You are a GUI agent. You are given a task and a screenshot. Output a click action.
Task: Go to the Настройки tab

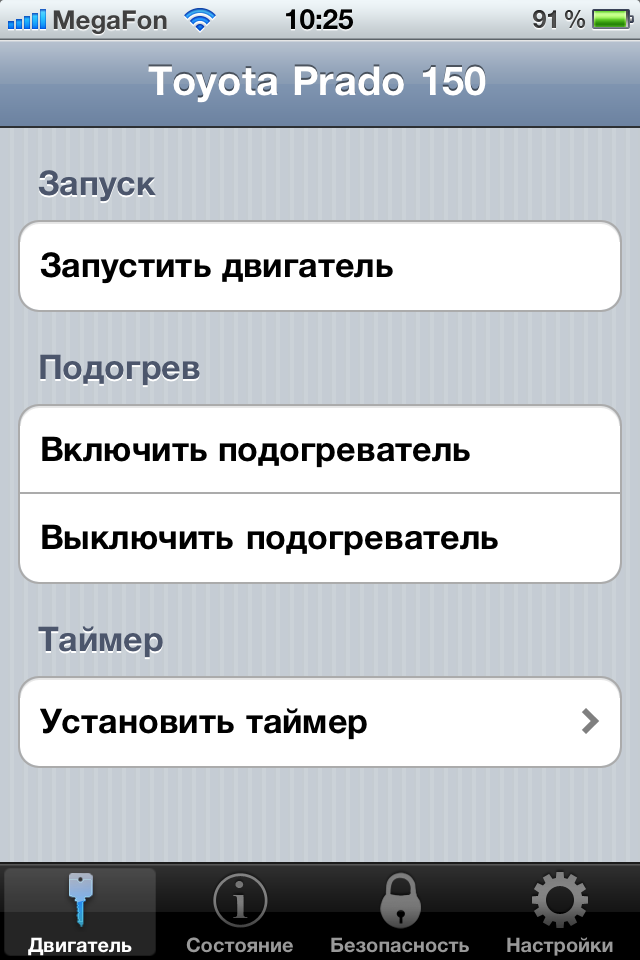click(559, 912)
